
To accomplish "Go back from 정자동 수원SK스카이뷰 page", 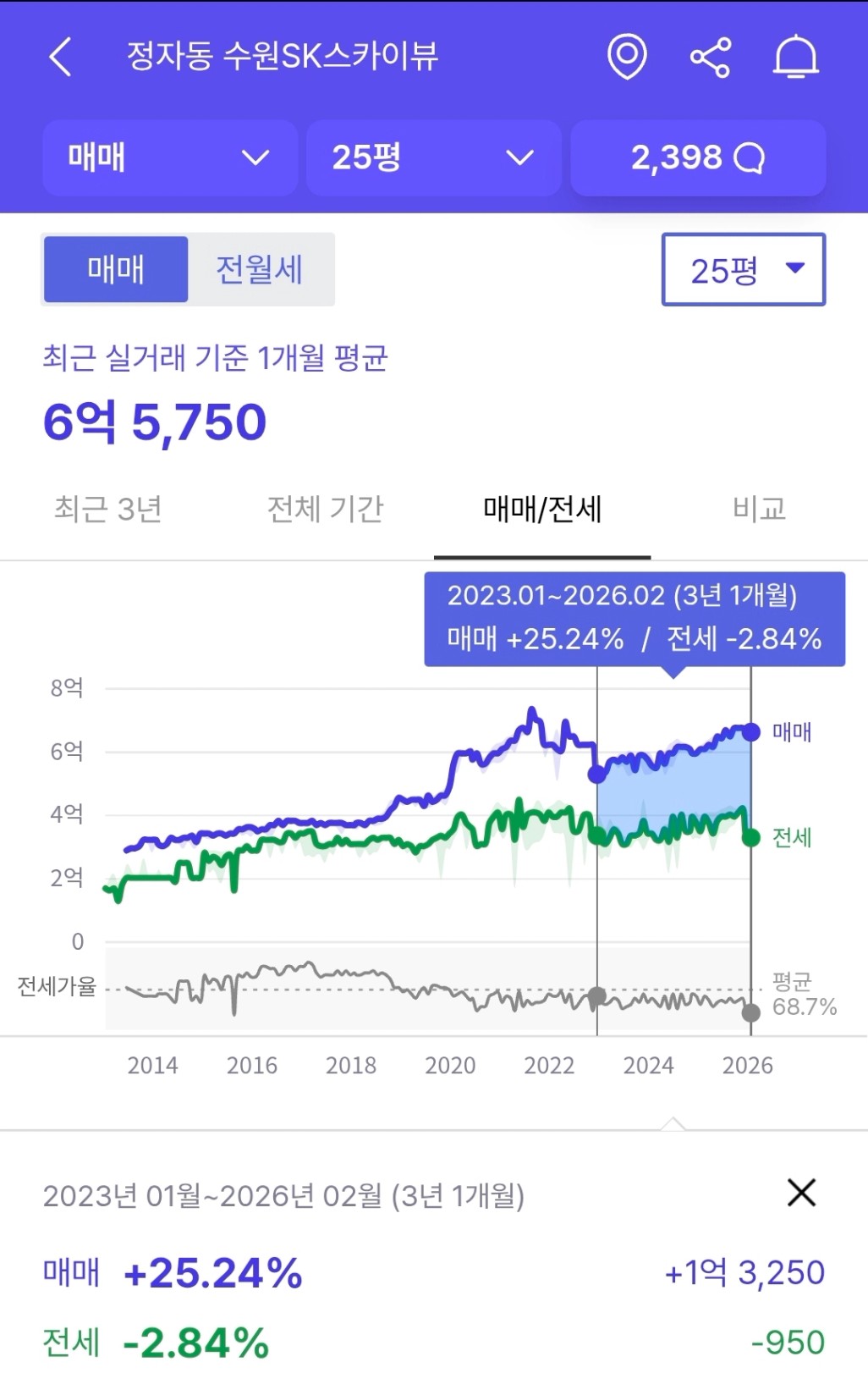I will click(60, 58).
